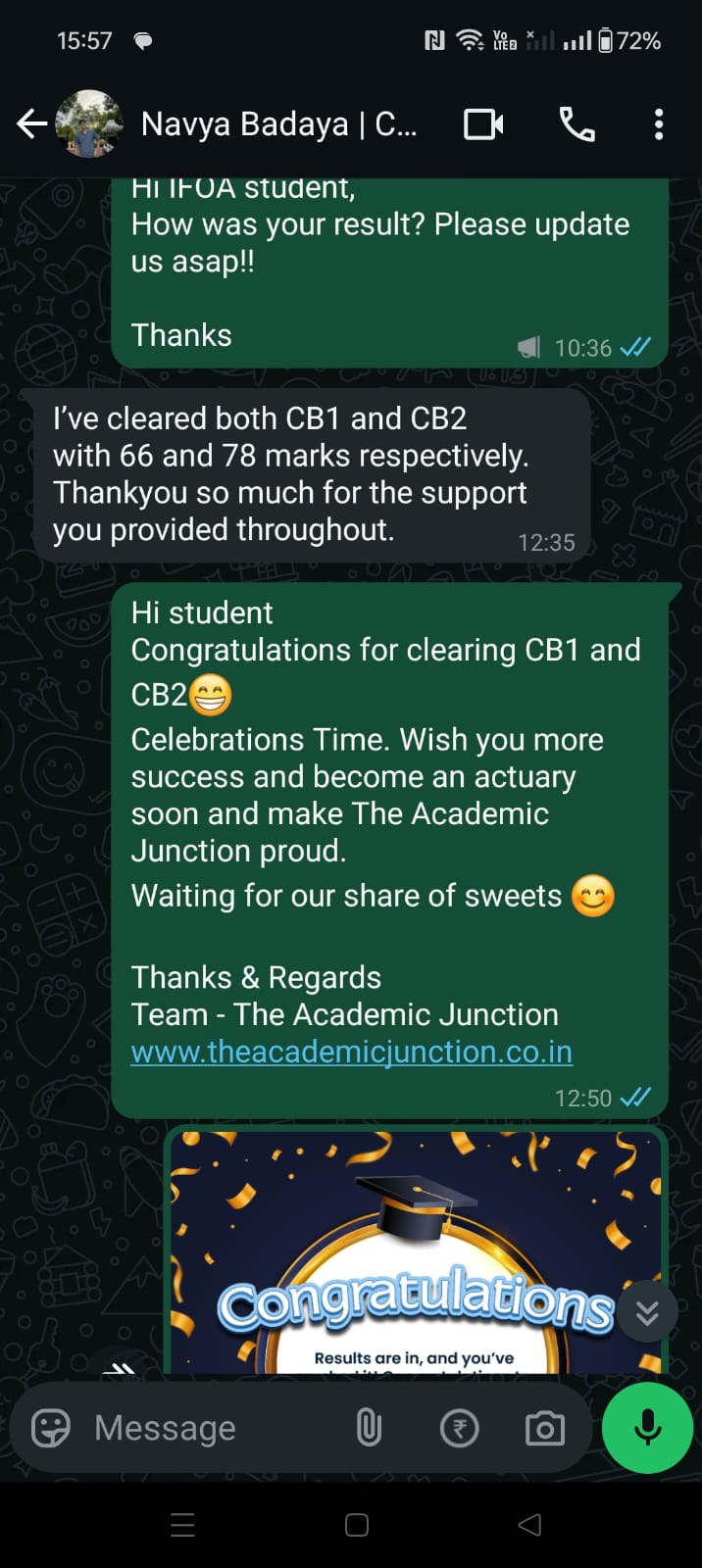
Task: Open Navya Badaya's contact info
Action: pyautogui.click(x=278, y=124)
